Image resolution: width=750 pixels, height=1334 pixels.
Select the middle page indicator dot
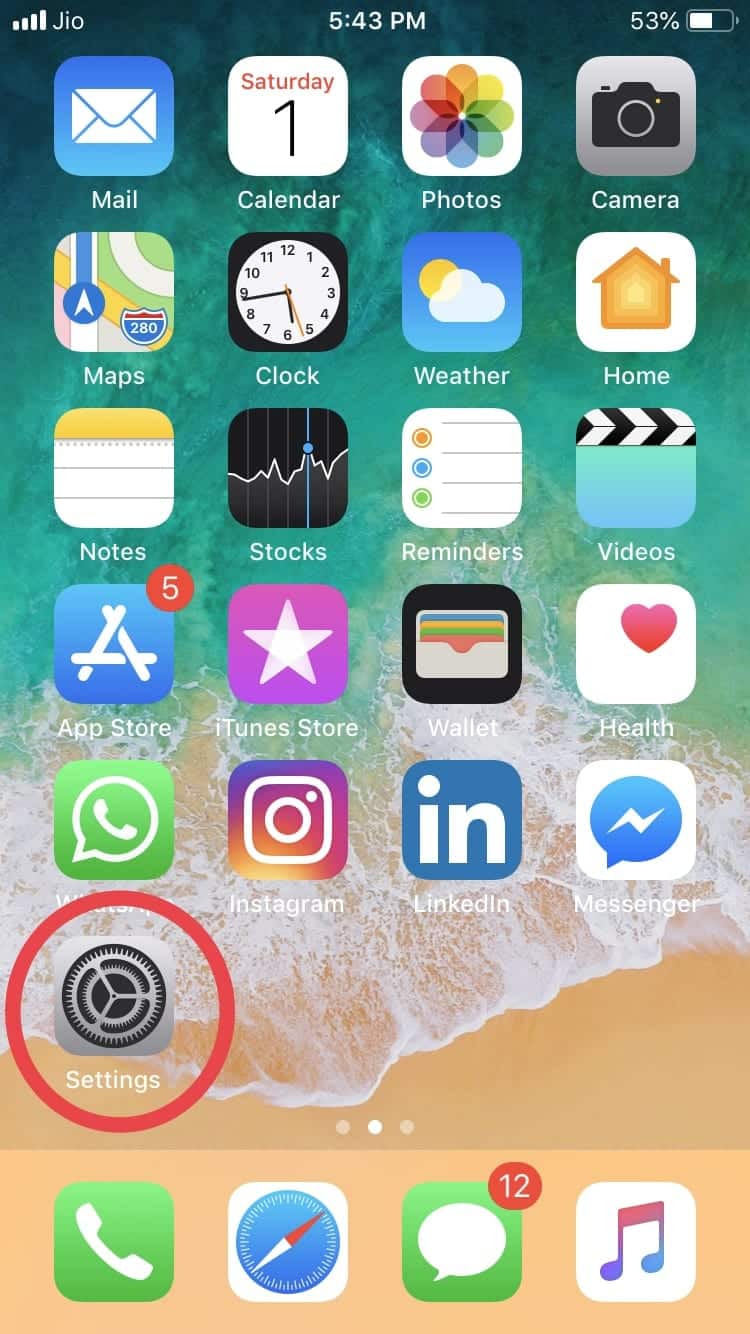[375, 1126]
